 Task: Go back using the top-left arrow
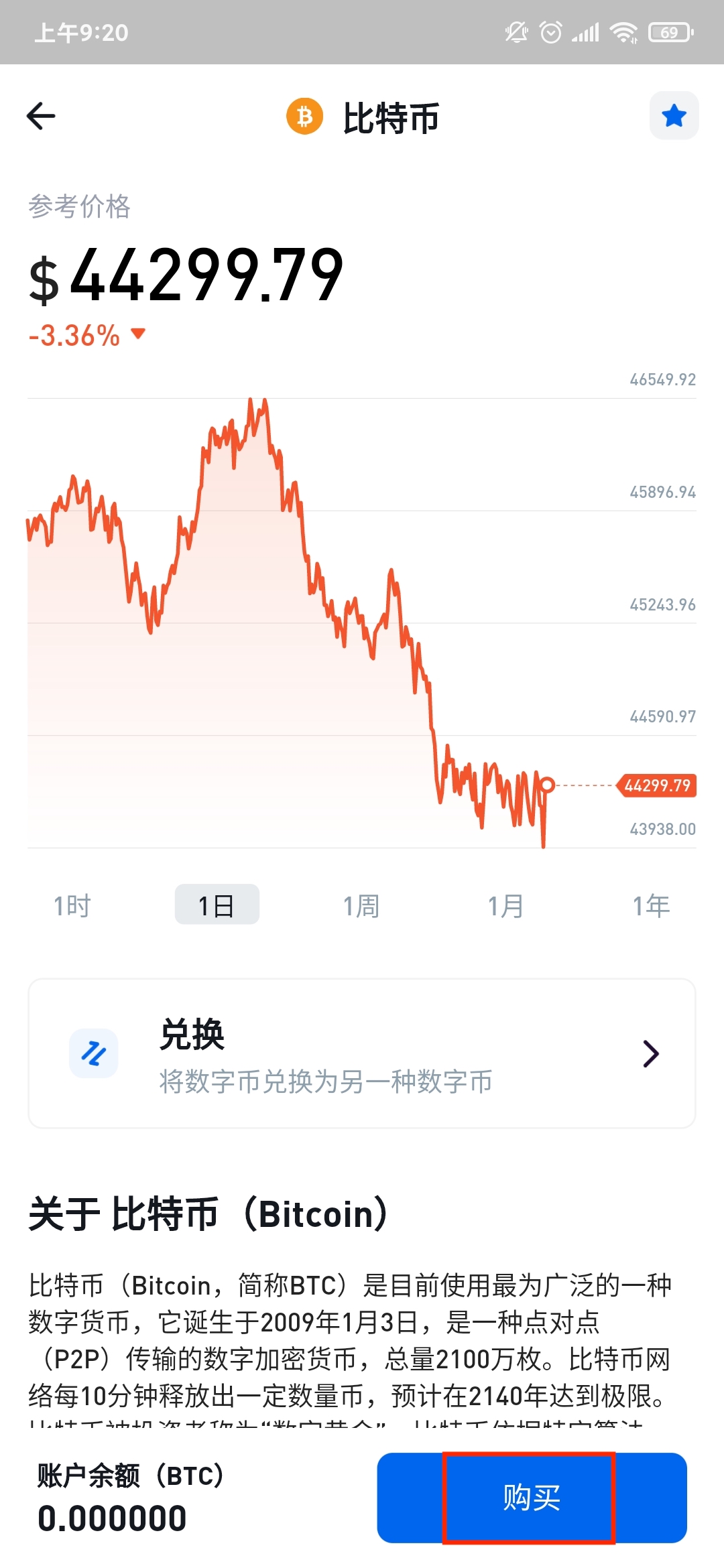click(x=41, y=117)
